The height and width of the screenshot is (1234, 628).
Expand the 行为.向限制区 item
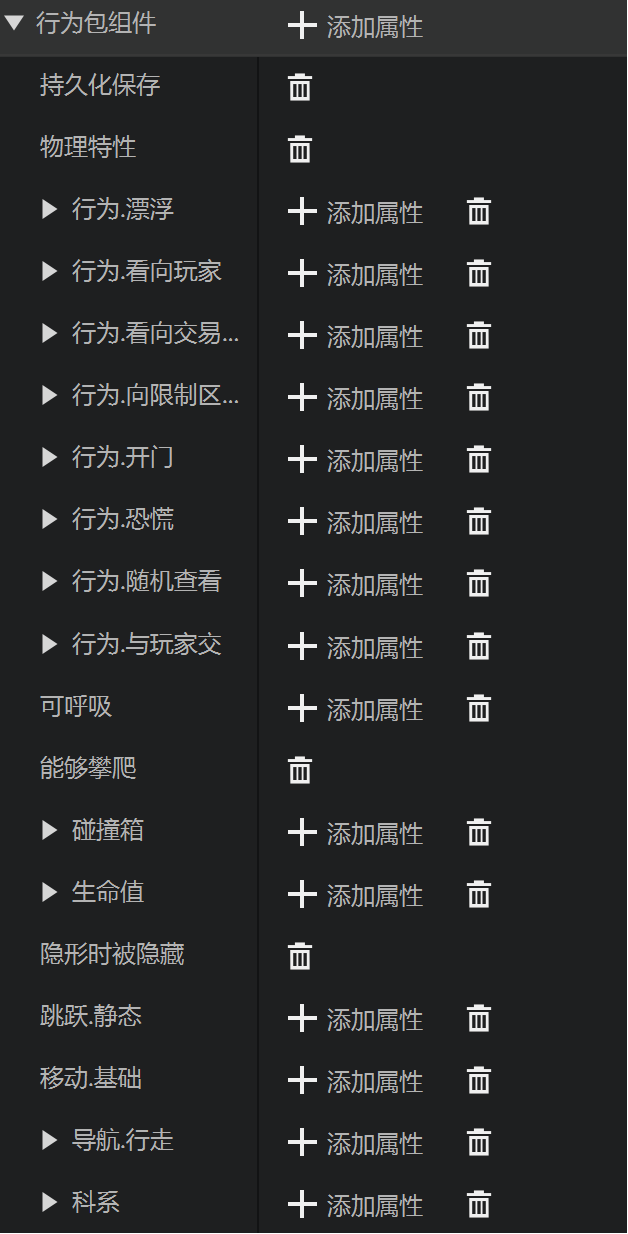[x=50, y=396]
